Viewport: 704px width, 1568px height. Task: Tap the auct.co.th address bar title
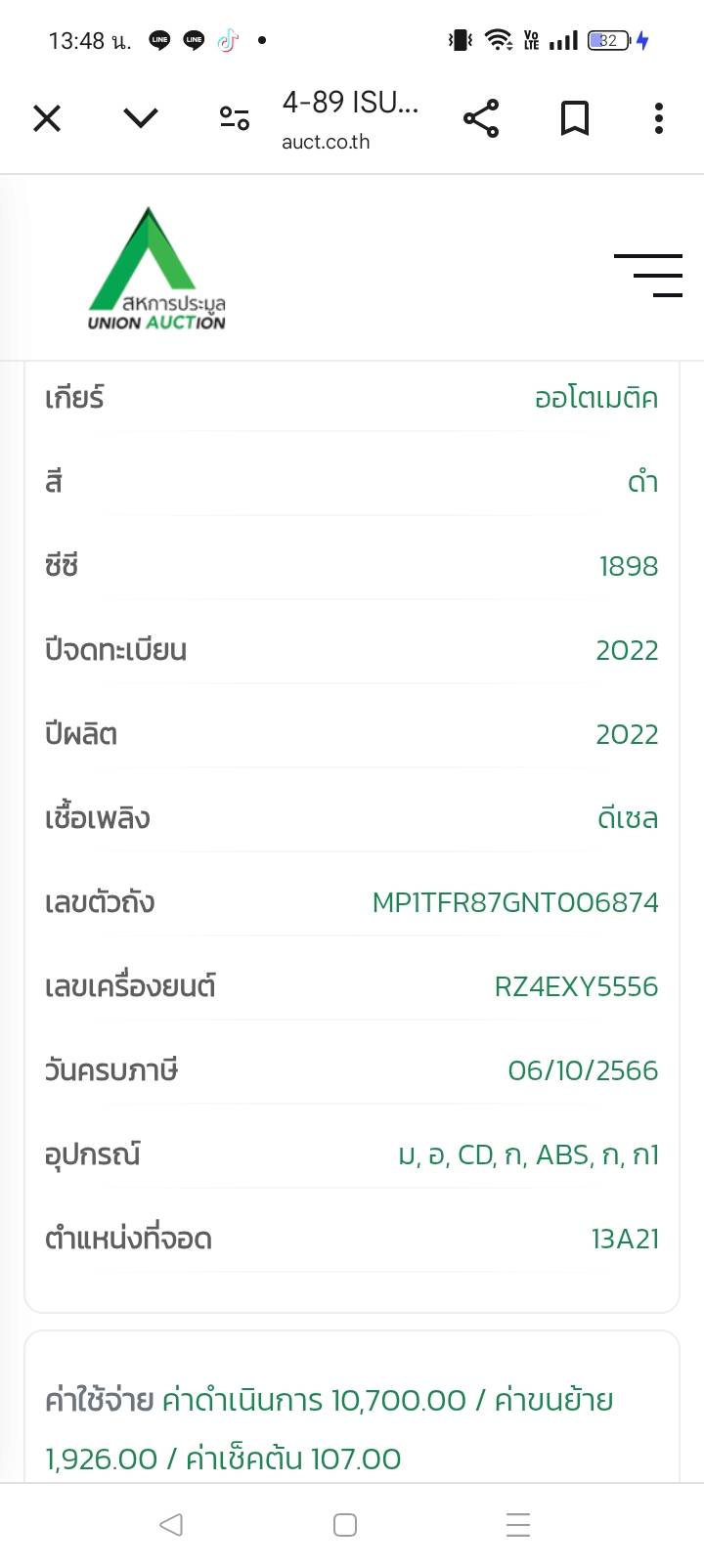tap(350, 118)
